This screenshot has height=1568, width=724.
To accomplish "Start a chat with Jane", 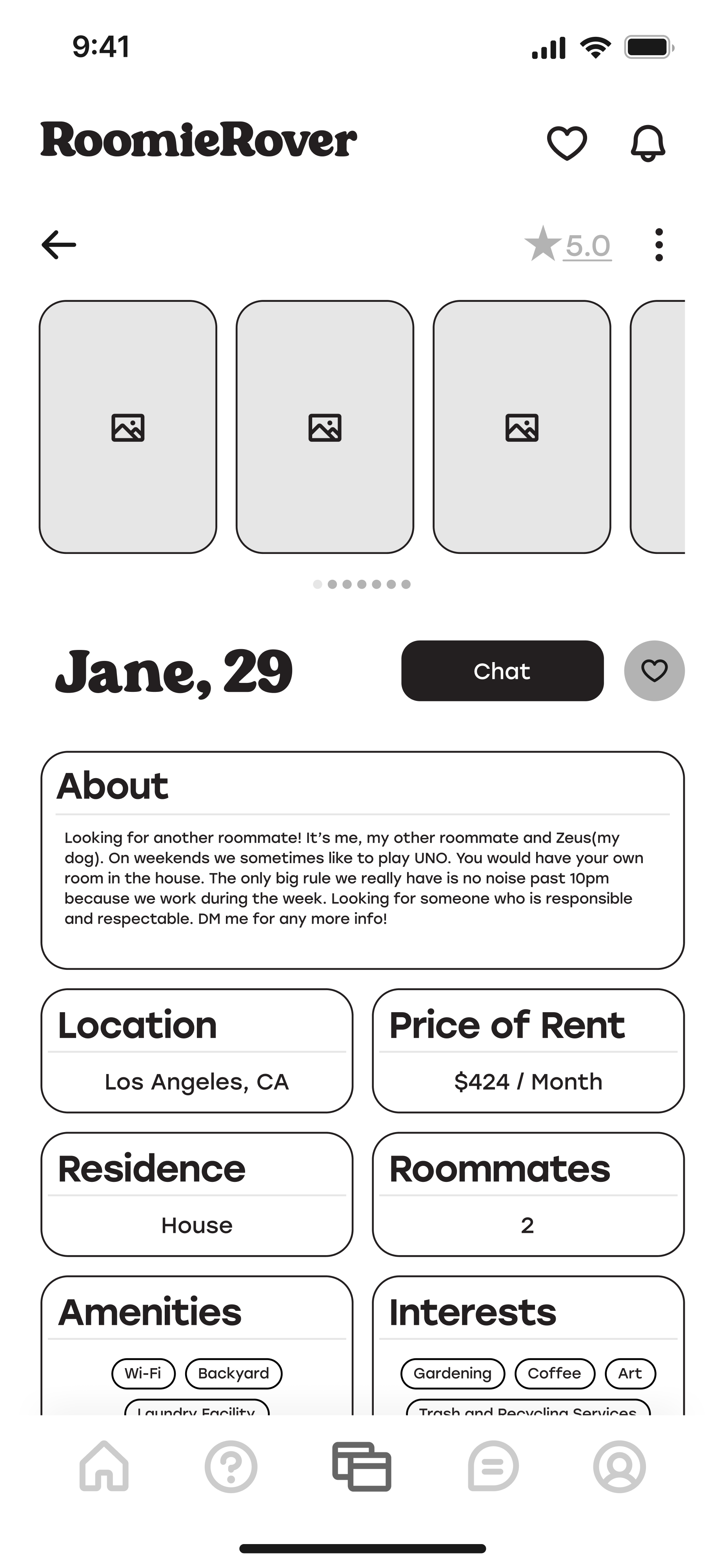I will pos(502,670).
